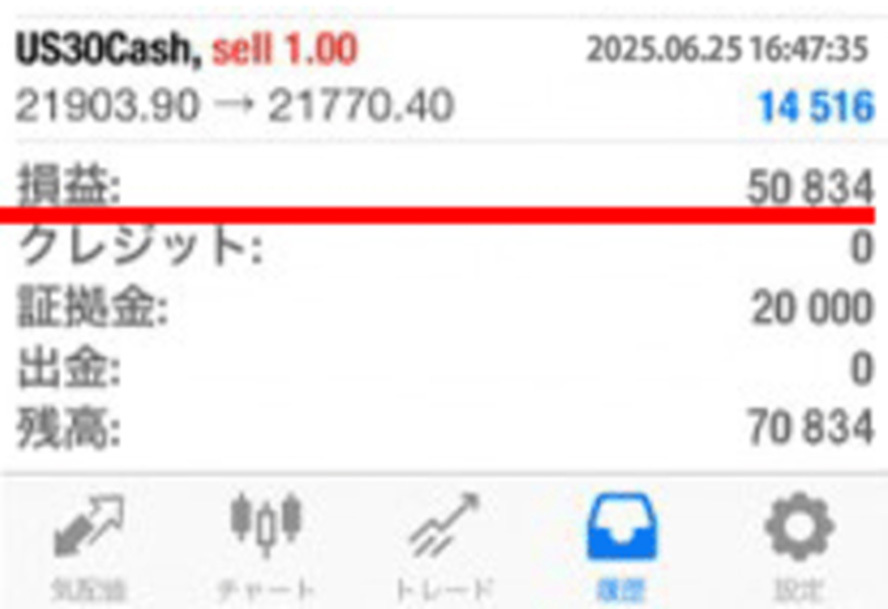Open the チャート chart tab
This screenshot has width=888, height=609.
(265, 545)
